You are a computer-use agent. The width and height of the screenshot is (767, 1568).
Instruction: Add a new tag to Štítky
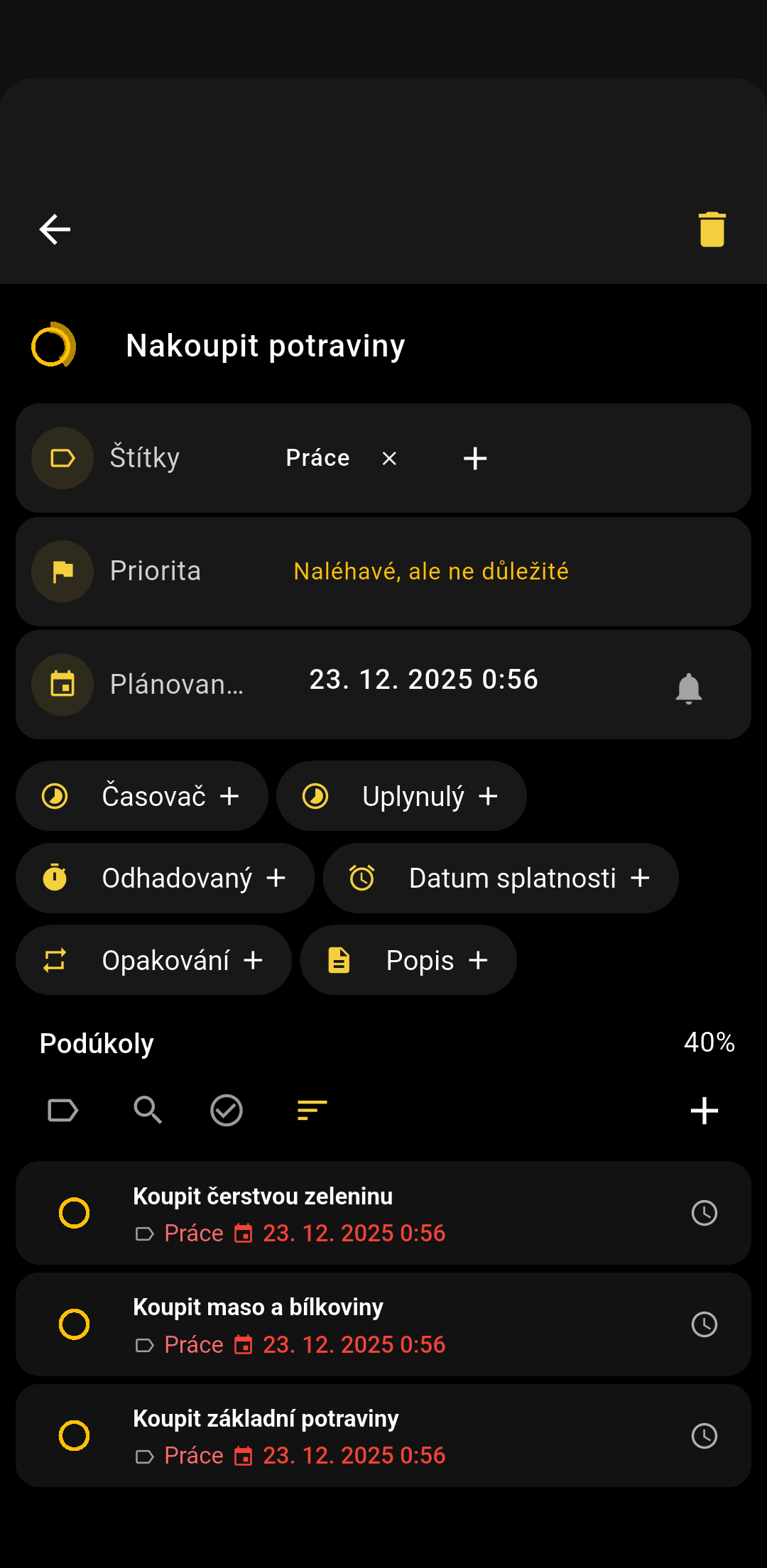coord(475,459)
